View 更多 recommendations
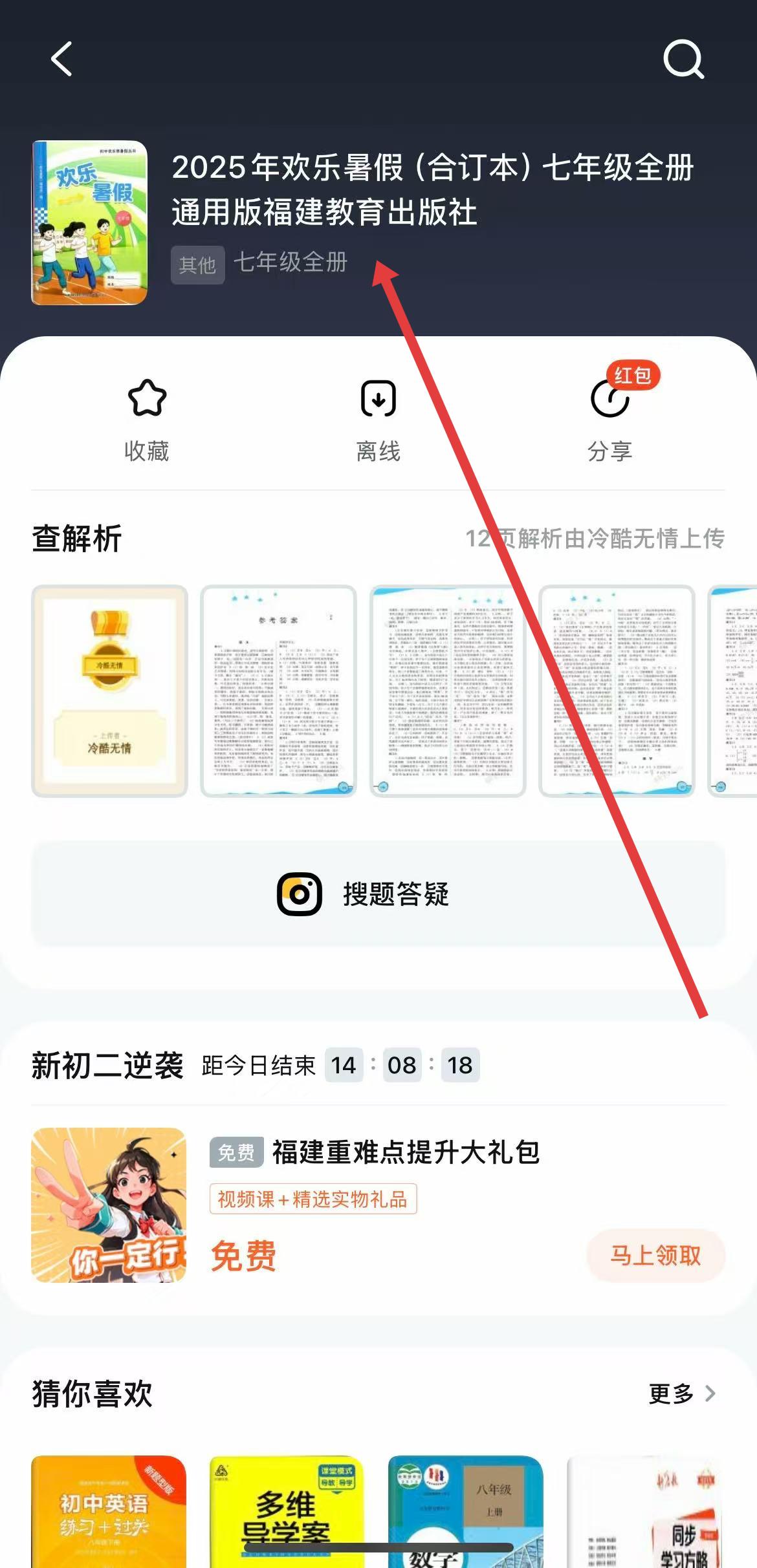757x1568 pixels. (681, 1393)
